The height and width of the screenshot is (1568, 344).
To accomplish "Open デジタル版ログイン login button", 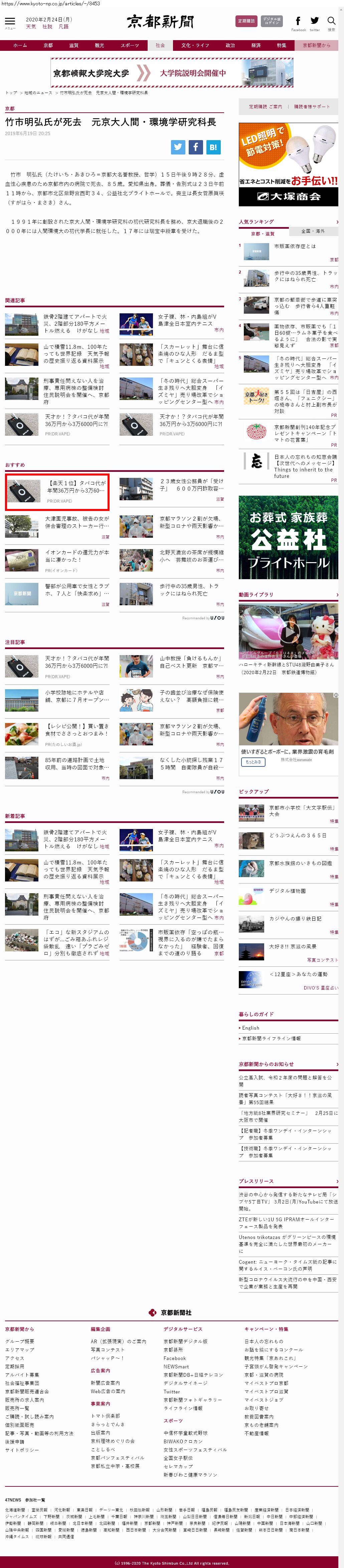I will click(272, 21).
